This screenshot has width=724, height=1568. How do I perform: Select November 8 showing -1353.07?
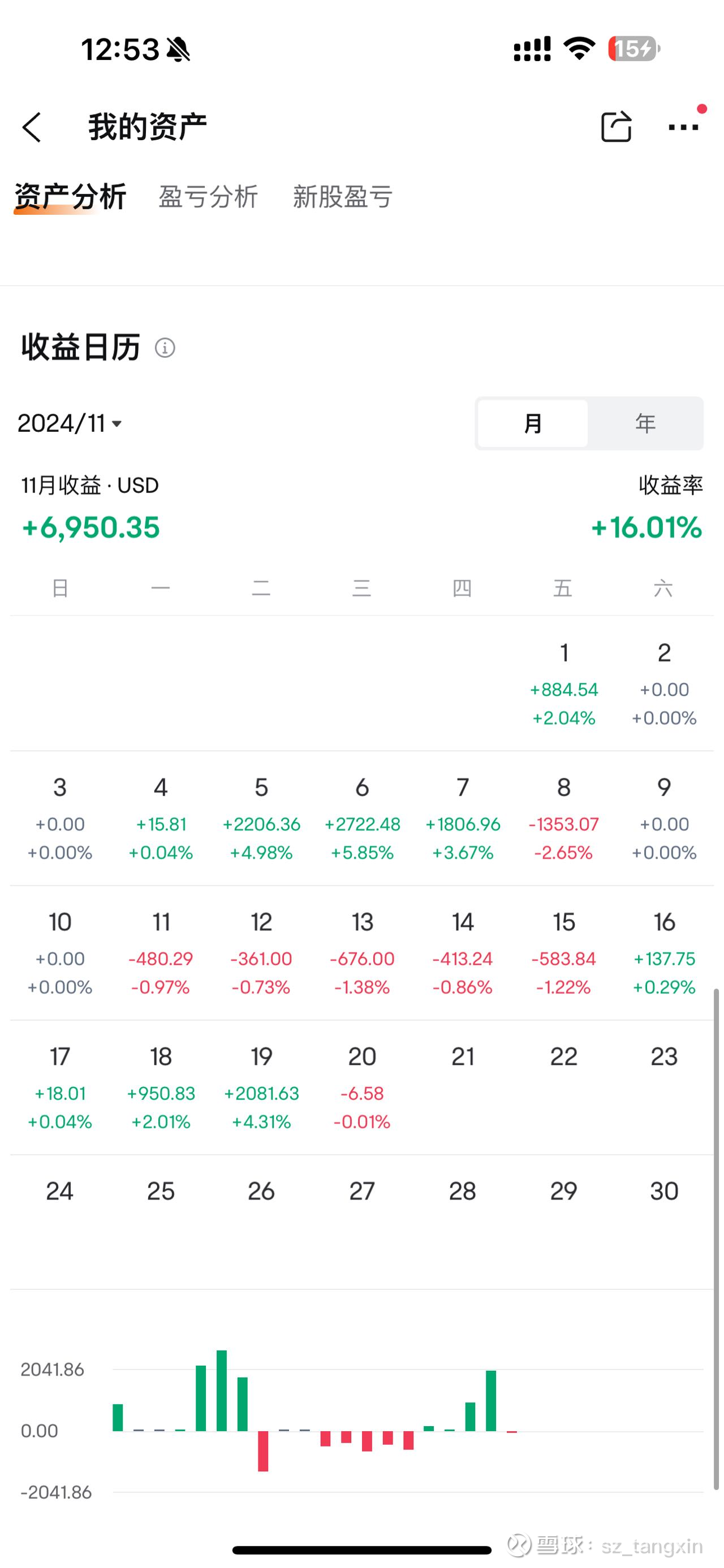(563, 828)
